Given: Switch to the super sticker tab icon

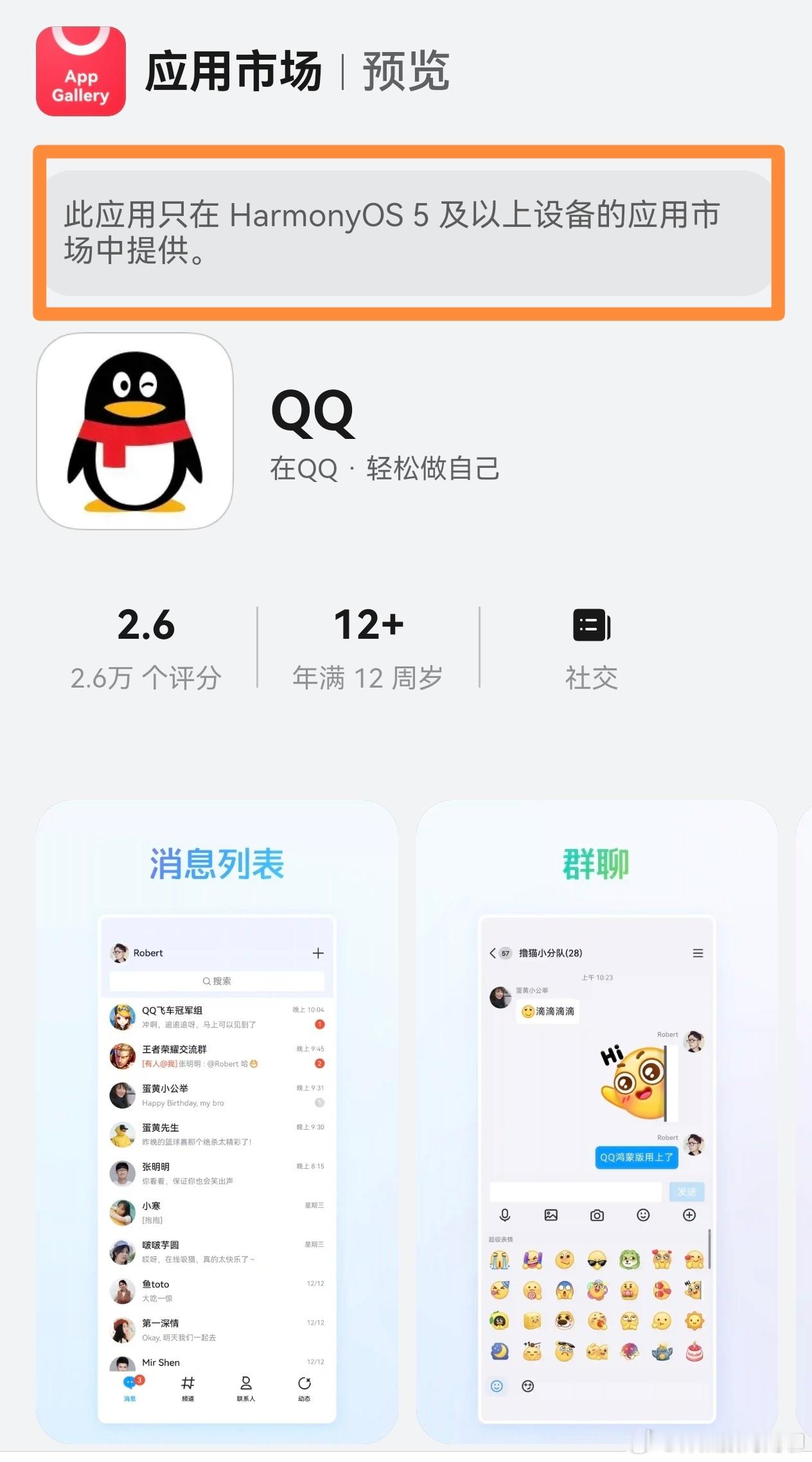Looking at the screenshot, I should click(x=527, y=1386).
